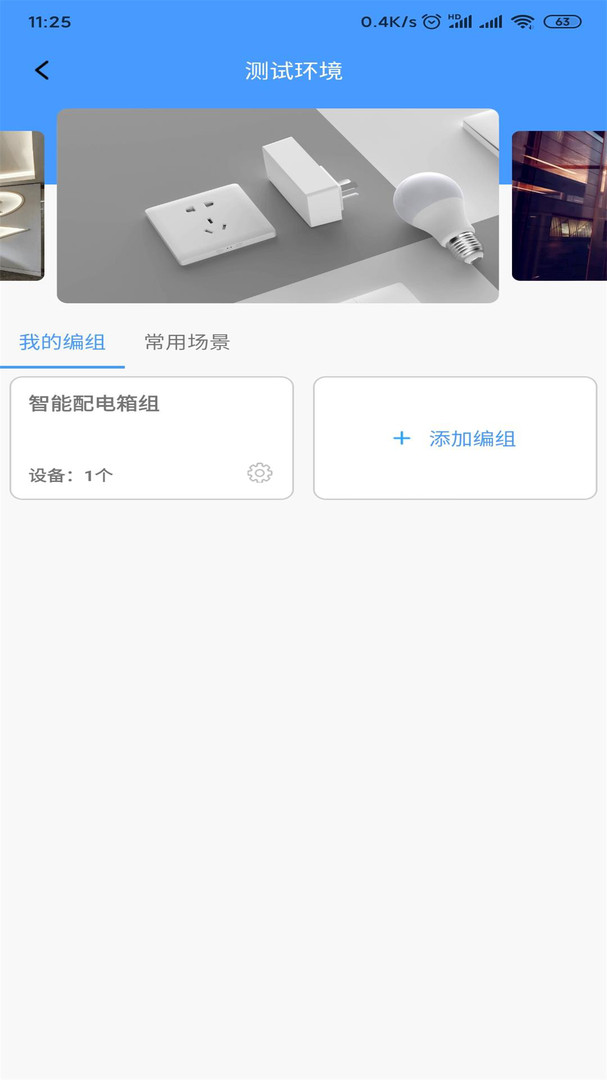Open the socket and bulb banner image

(x=278, y=206)
